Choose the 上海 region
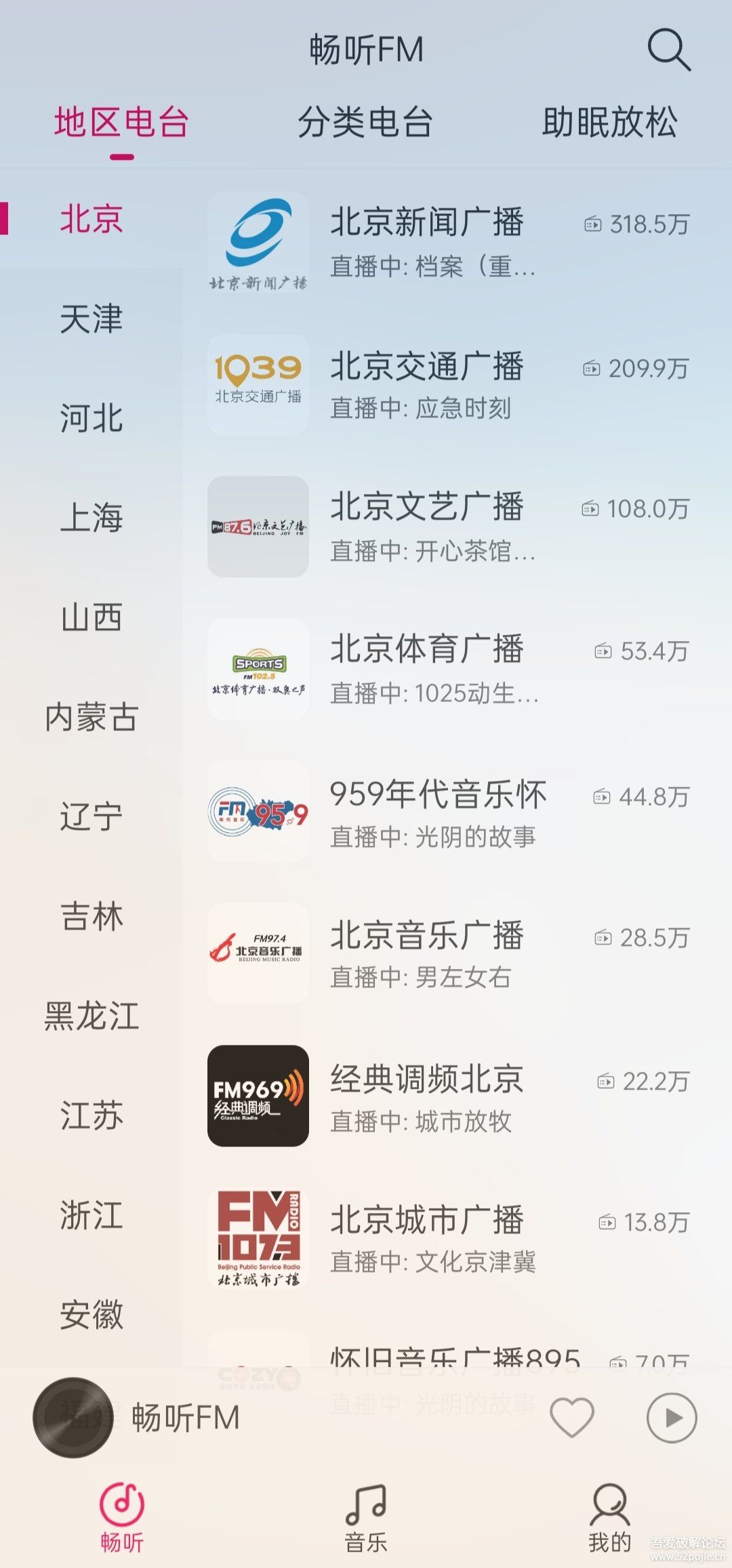732x1568 pixels. tap(91, 518)
